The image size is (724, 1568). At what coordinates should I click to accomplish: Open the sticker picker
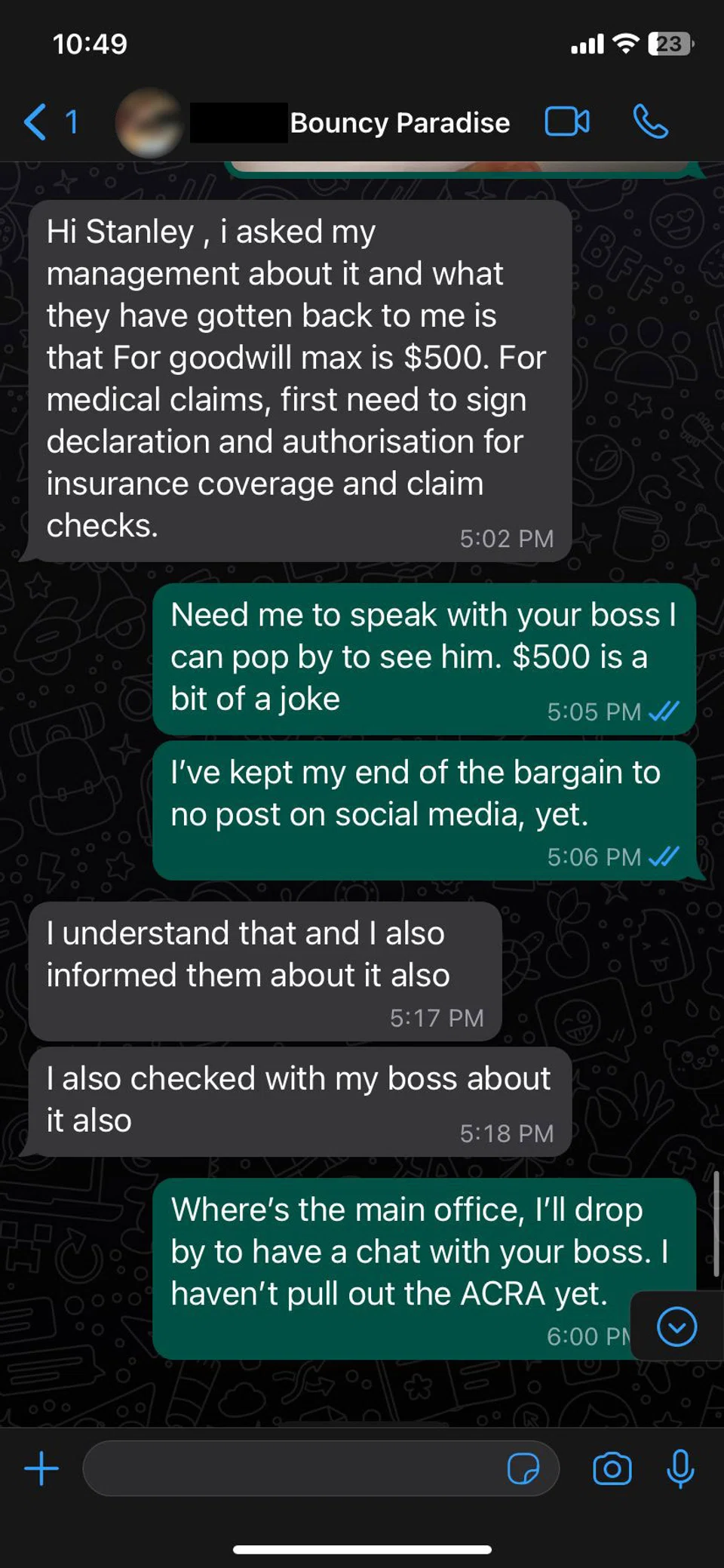click(x=523, y=1468)
